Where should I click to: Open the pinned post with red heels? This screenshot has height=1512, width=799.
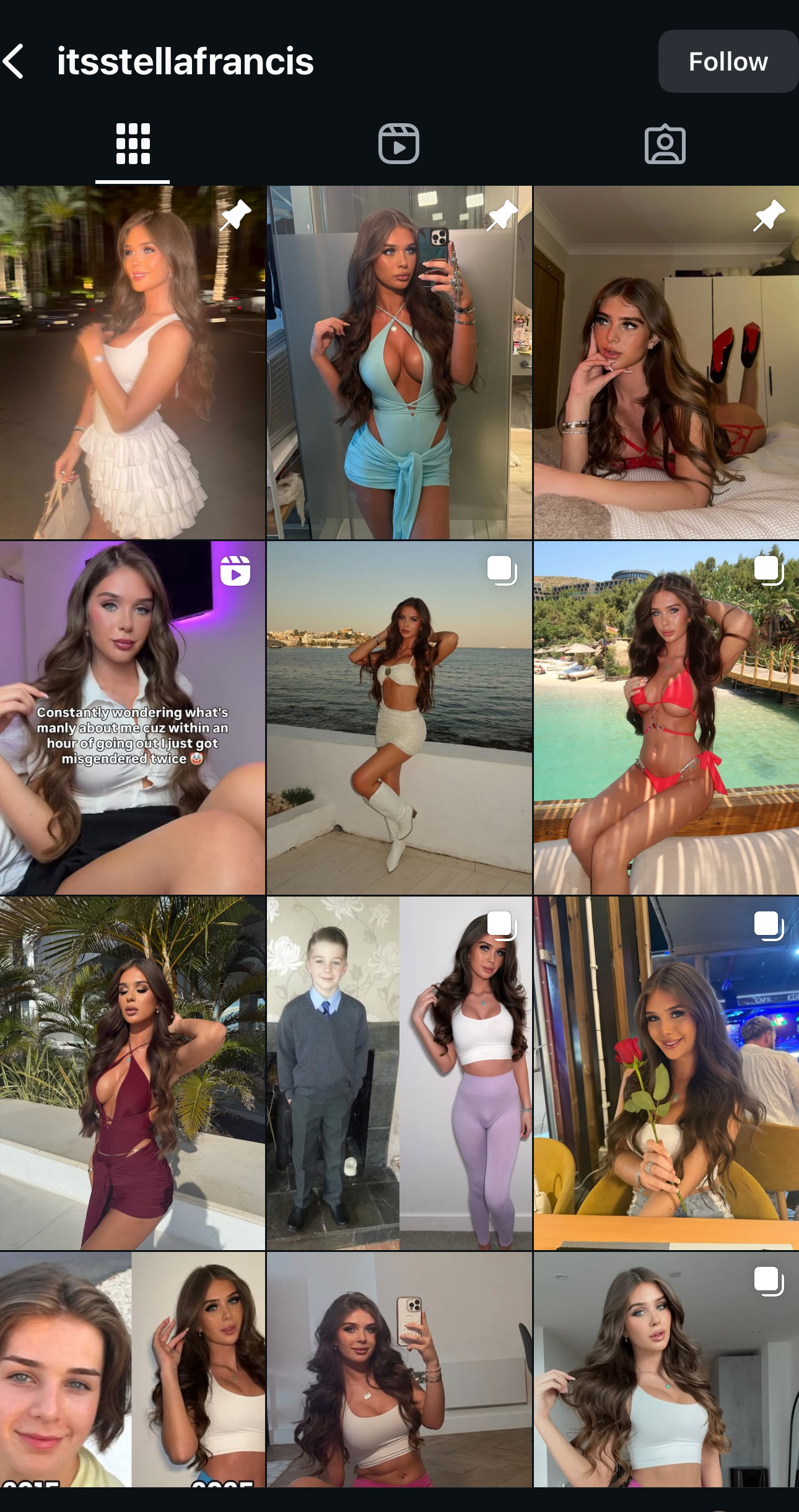click(x=666, y=363)
